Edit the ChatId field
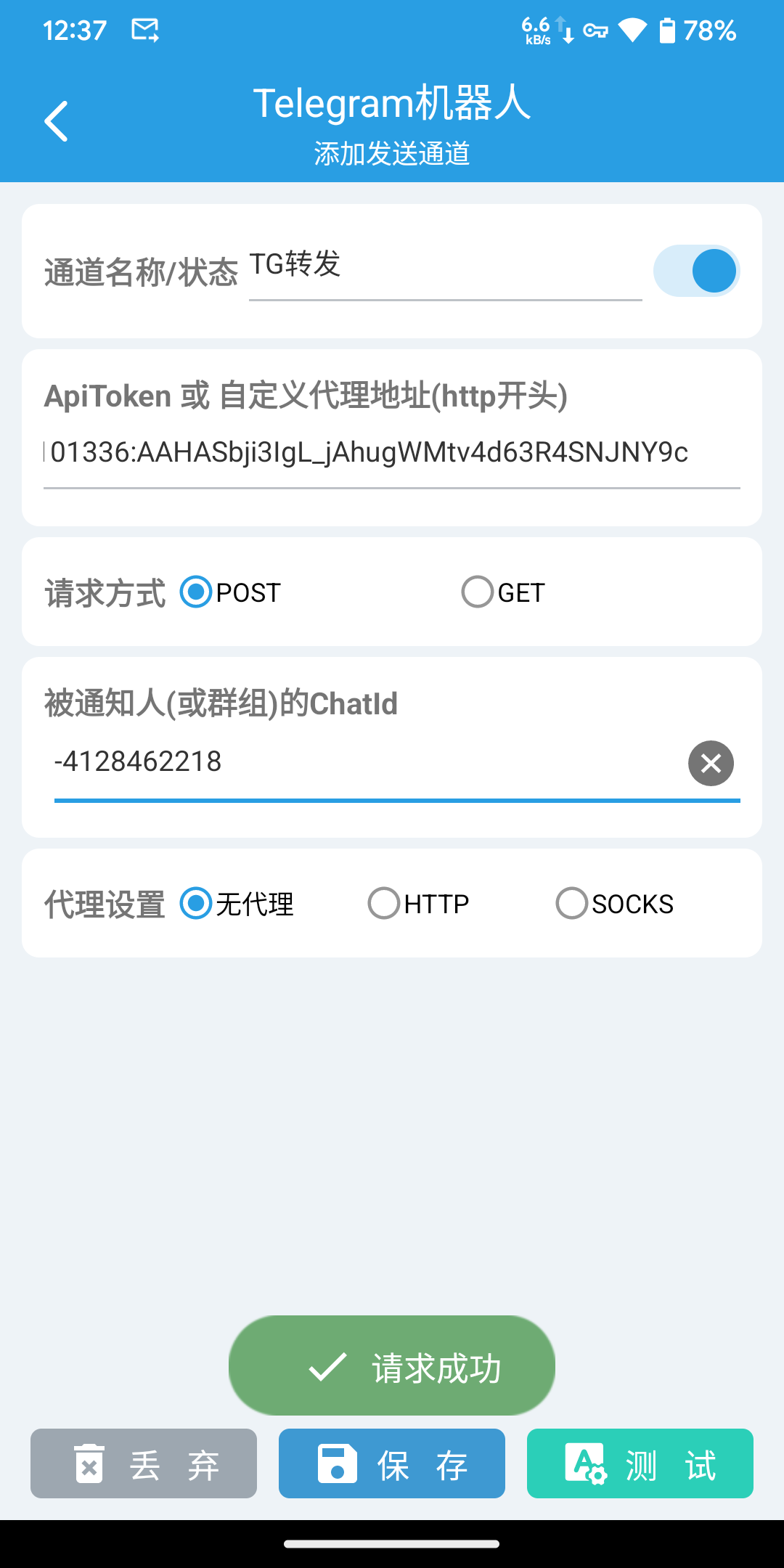 click(363, 762)
